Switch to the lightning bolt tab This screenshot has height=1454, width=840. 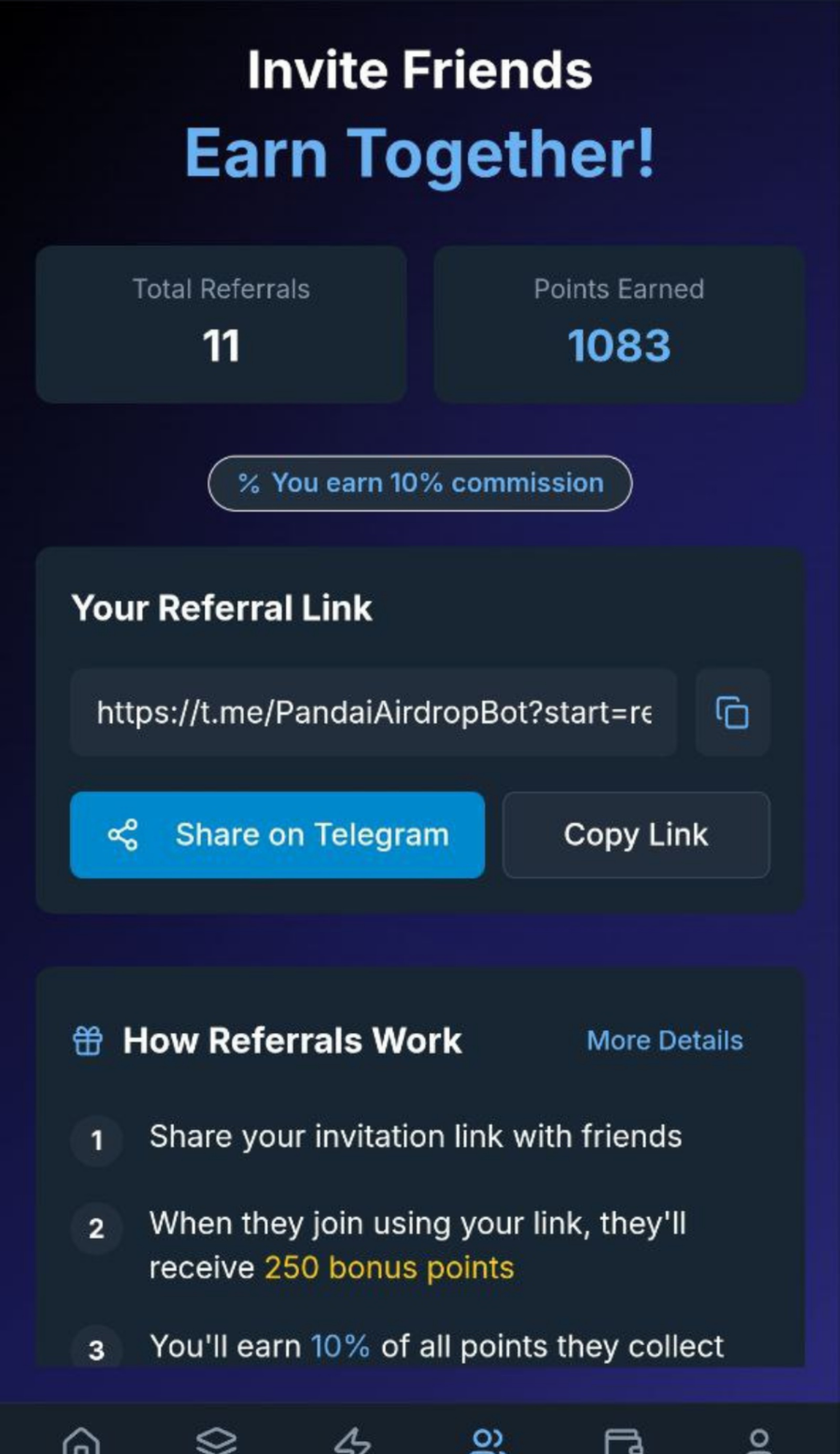click(352, 1440)
